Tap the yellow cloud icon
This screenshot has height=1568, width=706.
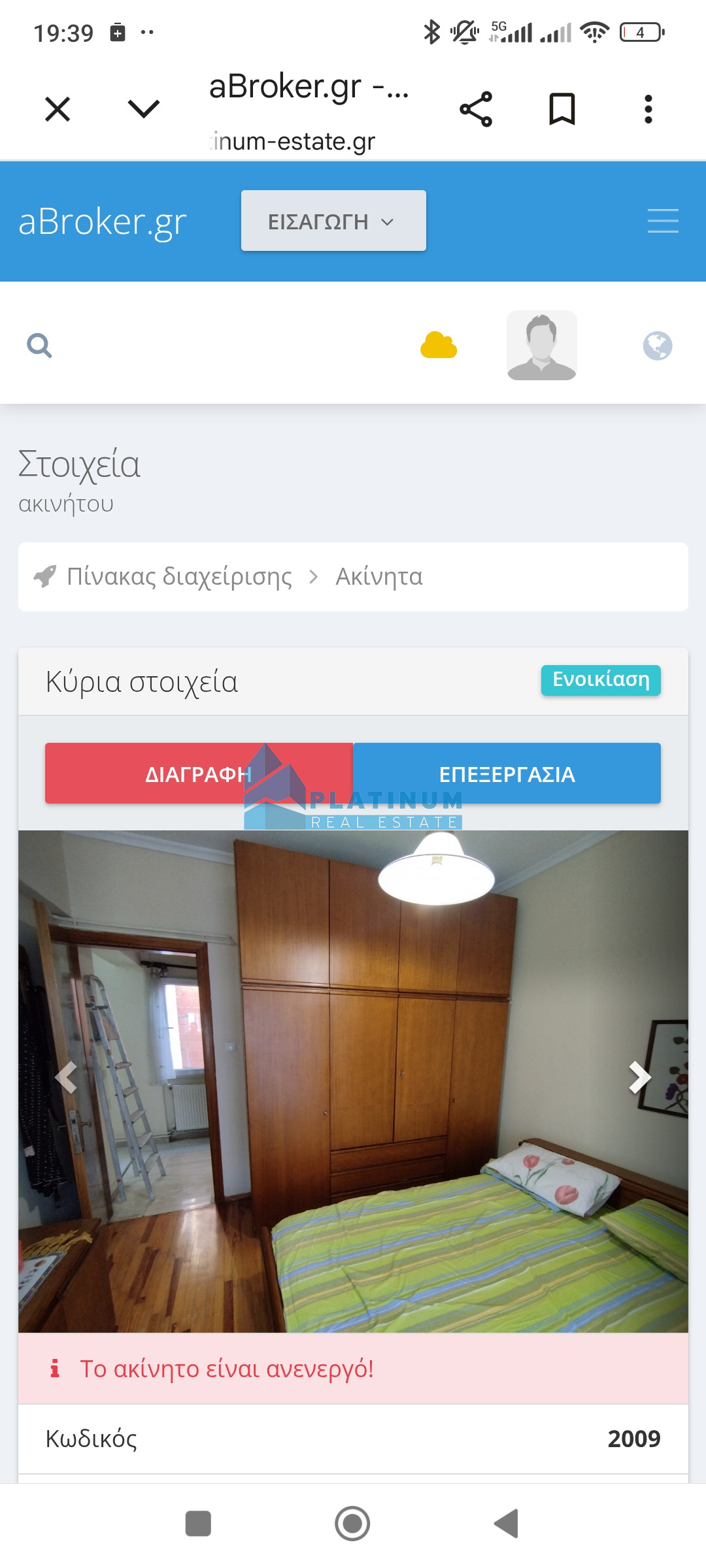click(x=439, y=346)
